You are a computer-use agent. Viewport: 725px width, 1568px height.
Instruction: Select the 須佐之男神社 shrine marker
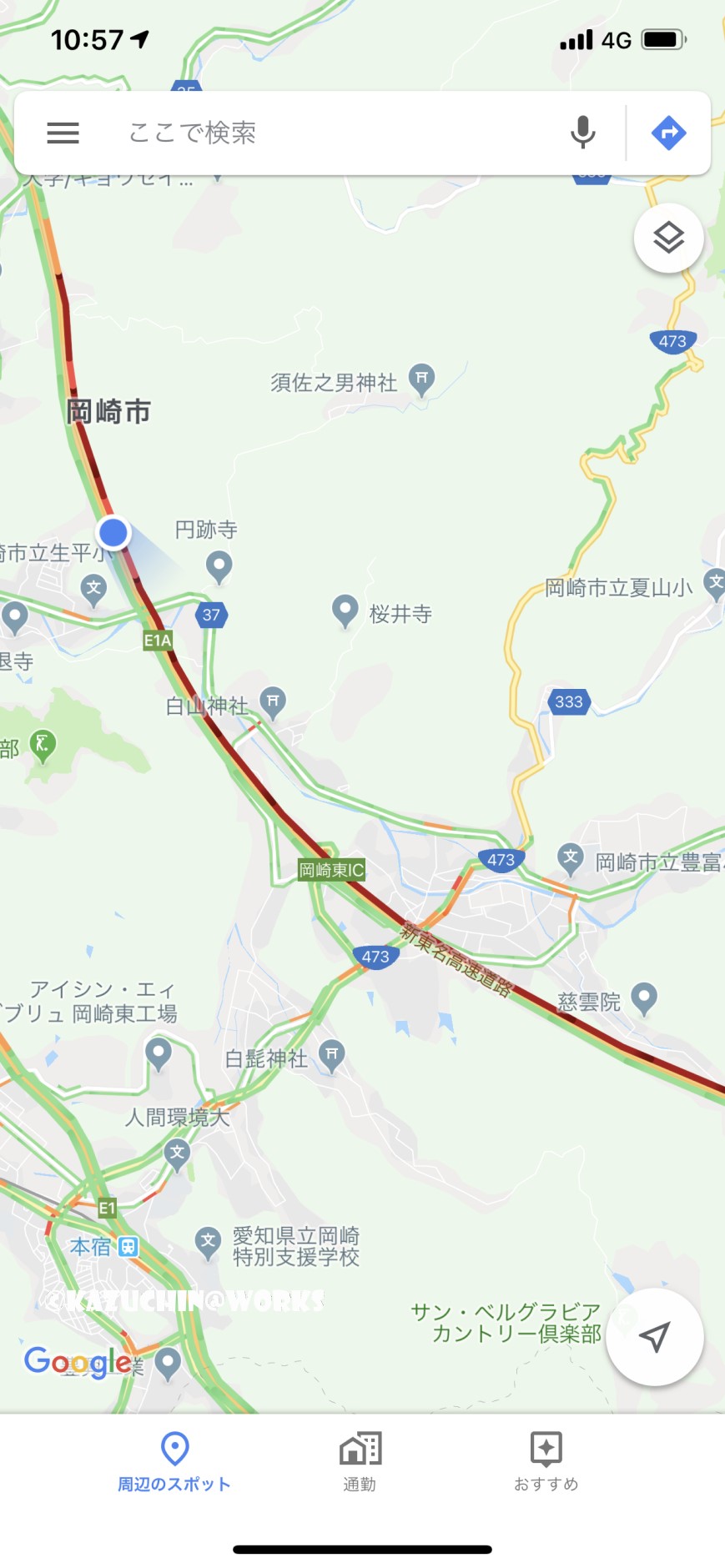coord(422,380)
